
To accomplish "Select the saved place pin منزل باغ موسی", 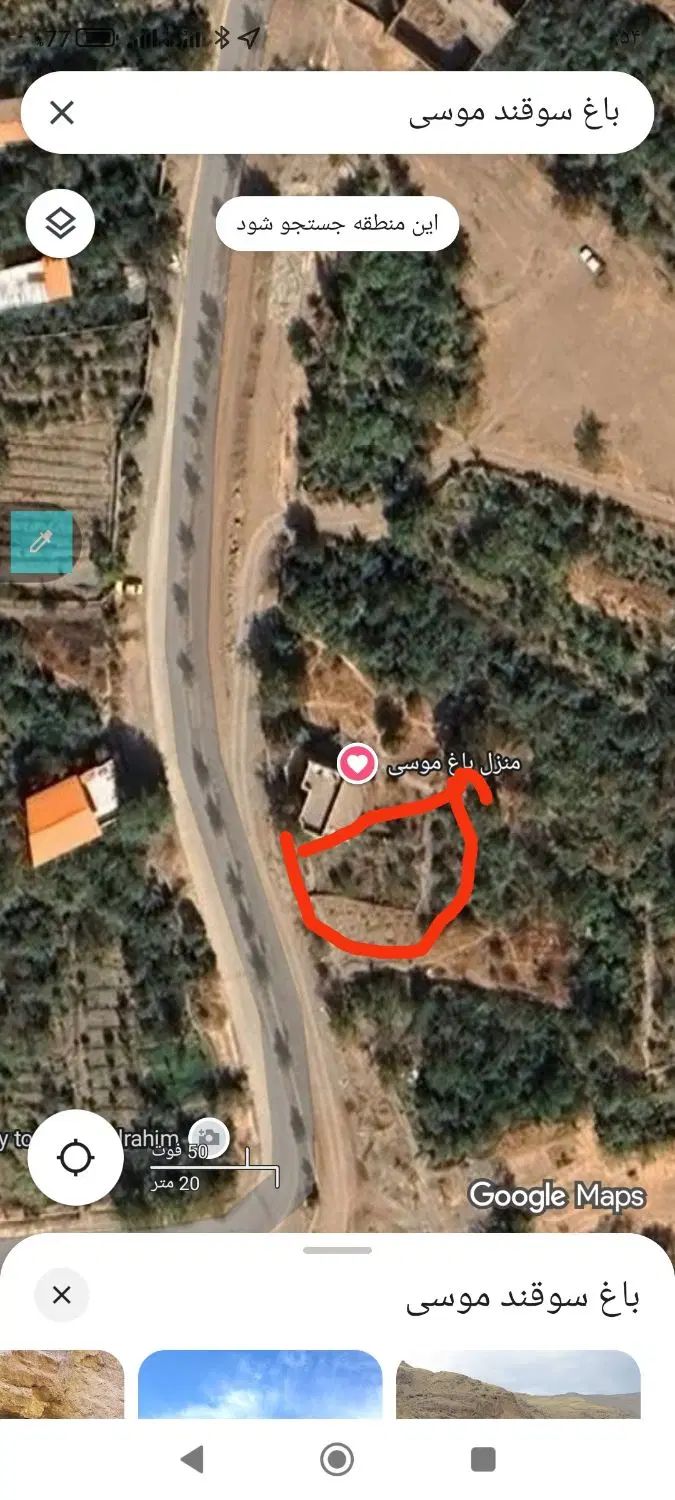I will pos(356,765).
